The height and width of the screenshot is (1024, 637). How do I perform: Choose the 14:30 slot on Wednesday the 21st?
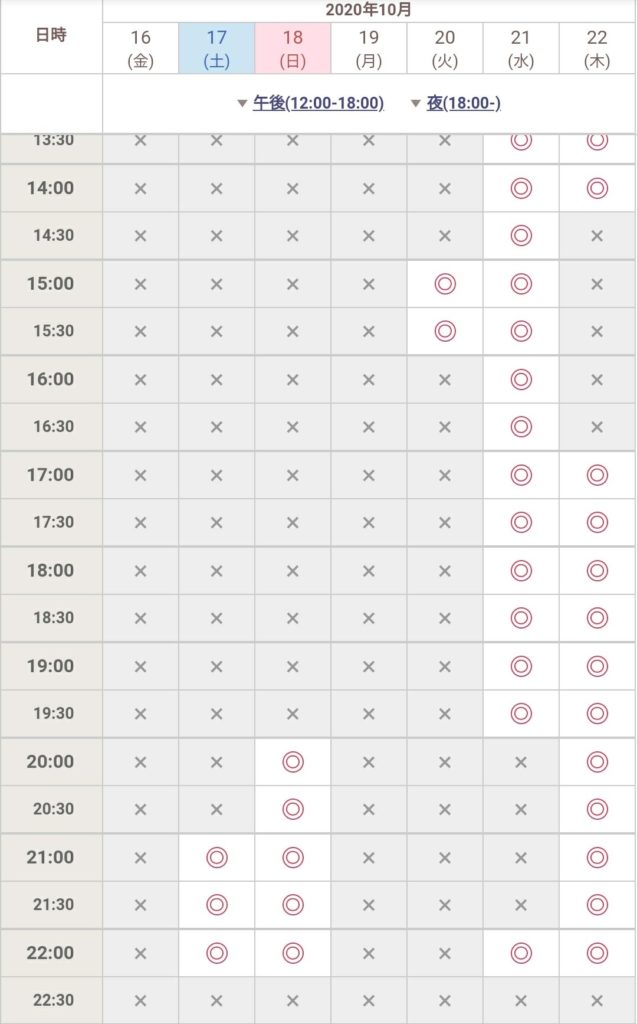(x=521, y=235)
